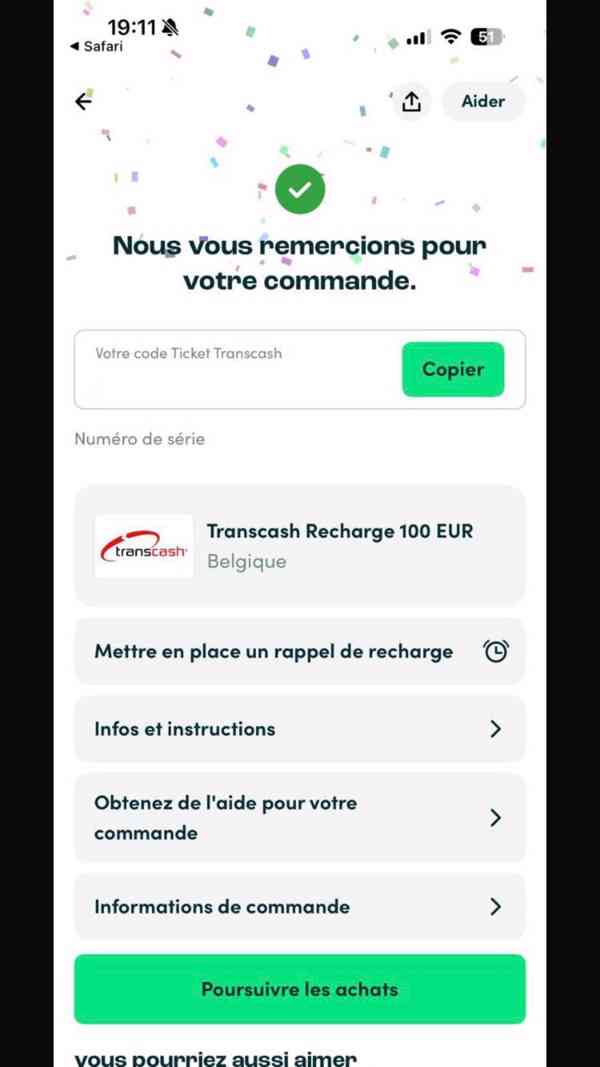
Task: Open Transcash Recharge 100 EUR card
Action: pyautogui.click(x=300, y=545)
